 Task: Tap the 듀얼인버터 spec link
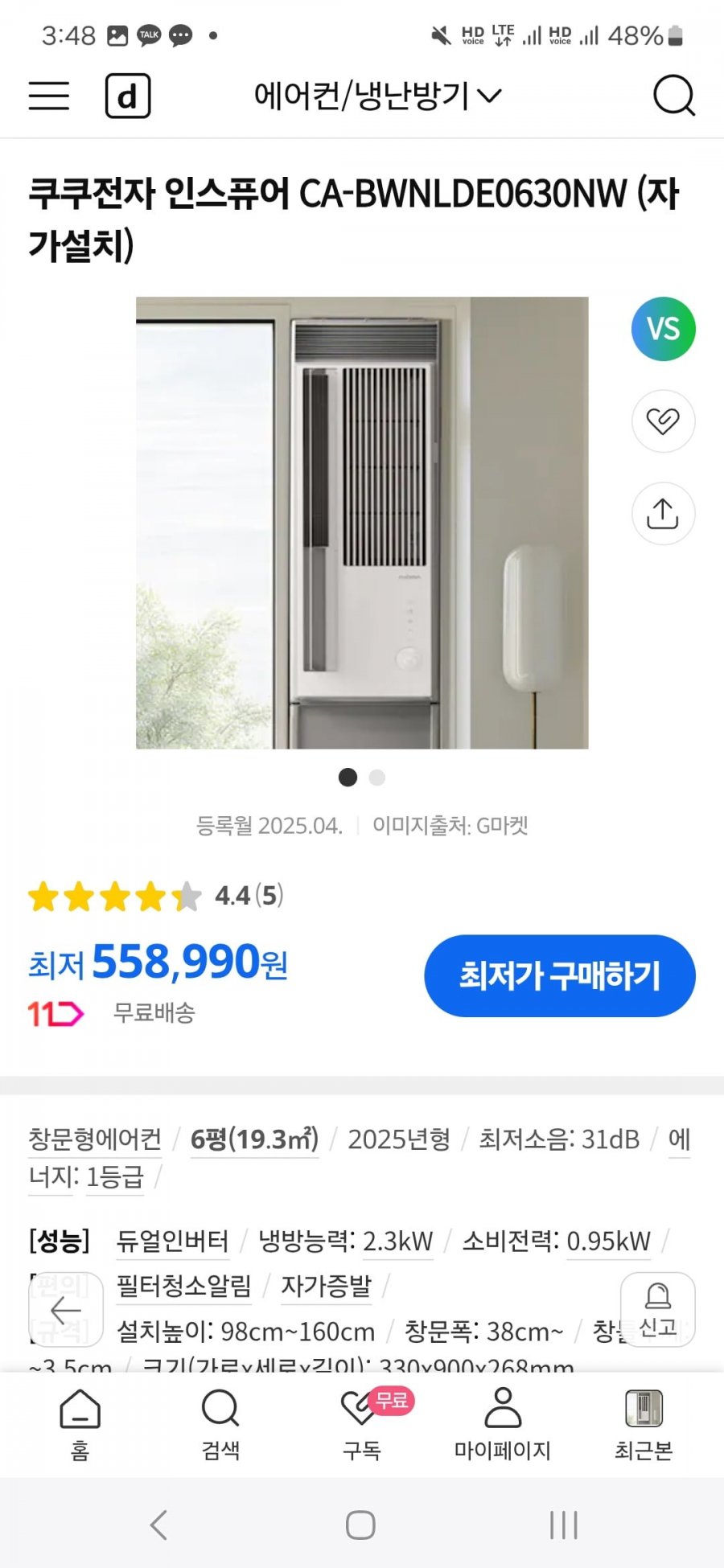click(x=172, y=1241)
